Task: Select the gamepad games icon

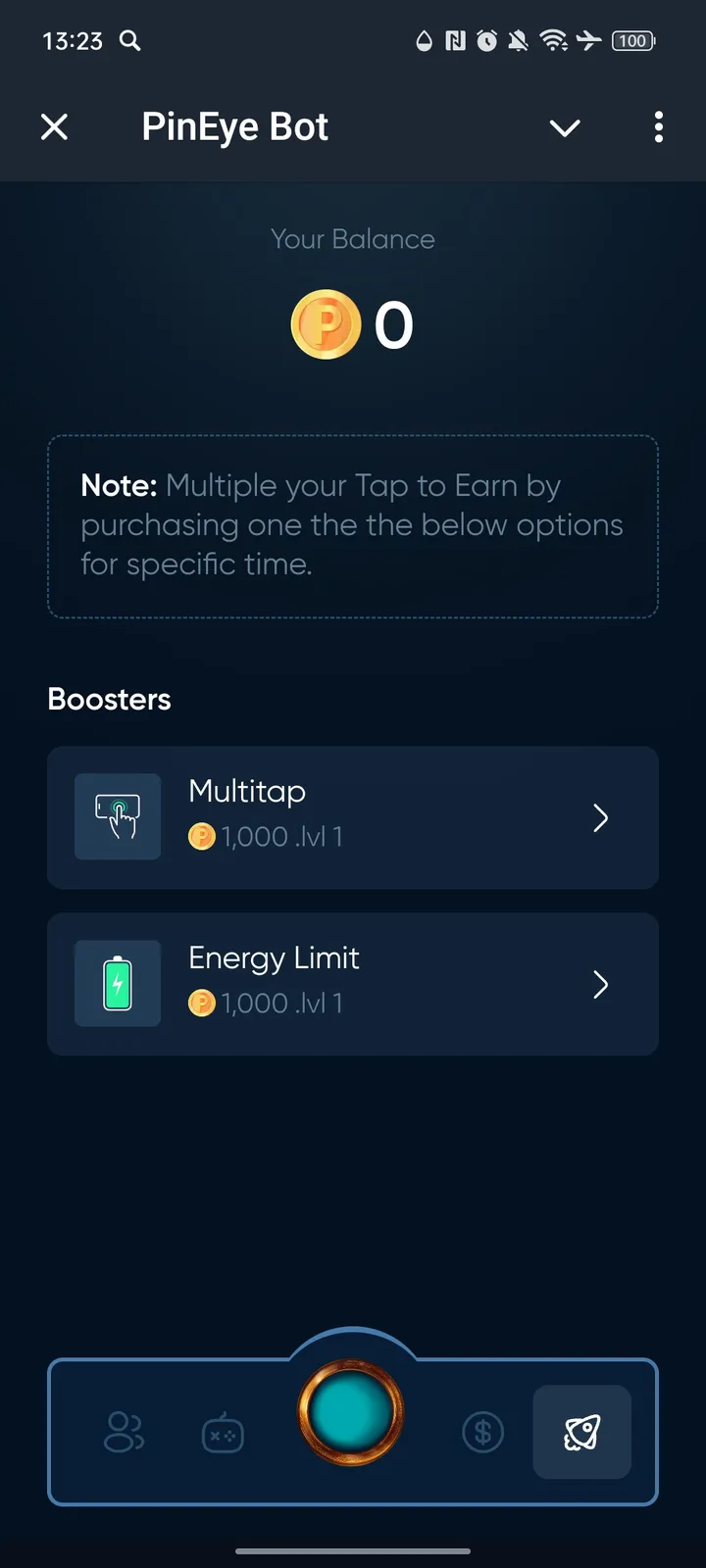Action: pyautogui.click(x=222, y=1432)
